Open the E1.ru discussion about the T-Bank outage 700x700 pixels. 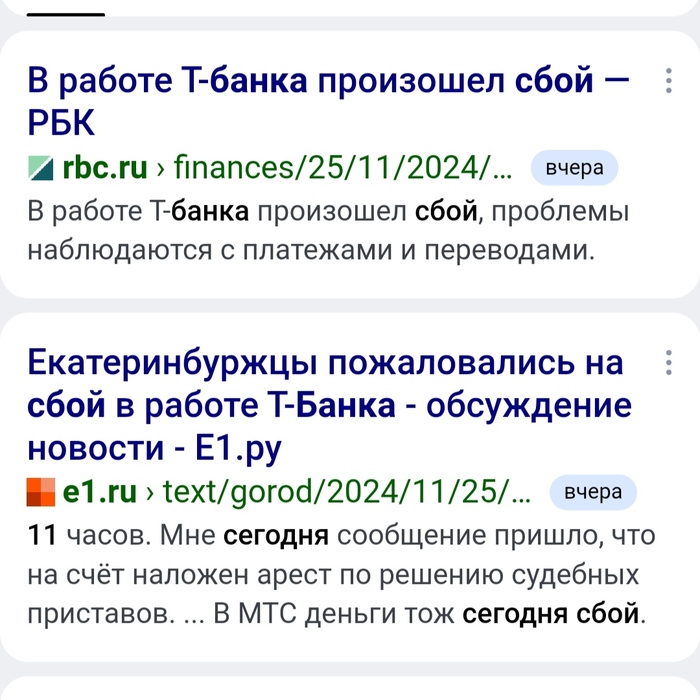click(x=329, y=404)
